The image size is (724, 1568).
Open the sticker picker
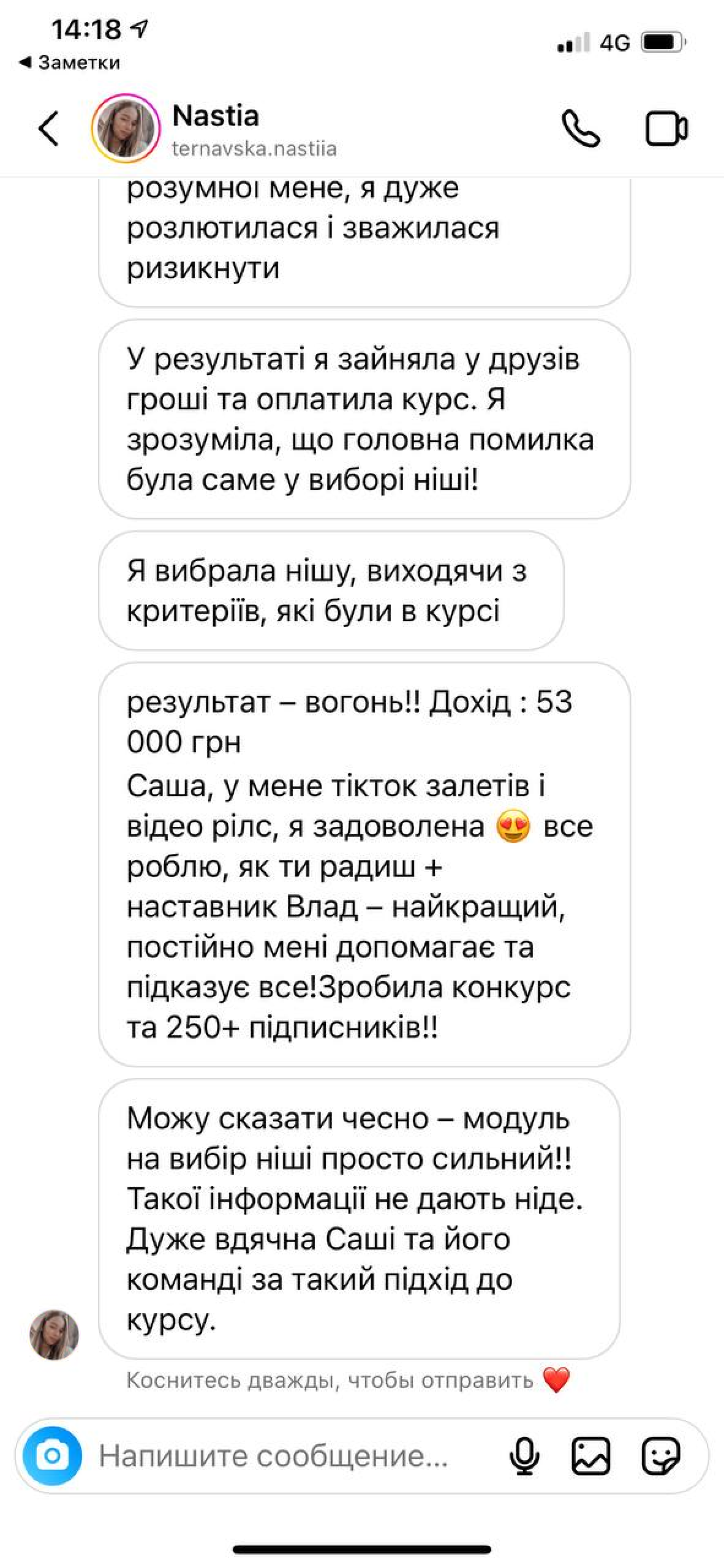click(662, 1457)
